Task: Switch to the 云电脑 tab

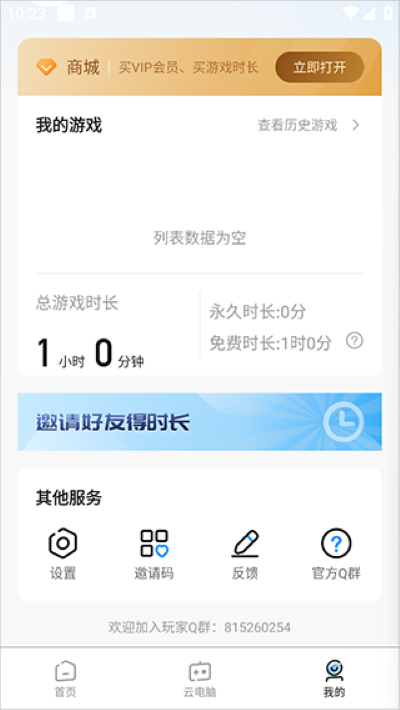Action: point(200,679)
